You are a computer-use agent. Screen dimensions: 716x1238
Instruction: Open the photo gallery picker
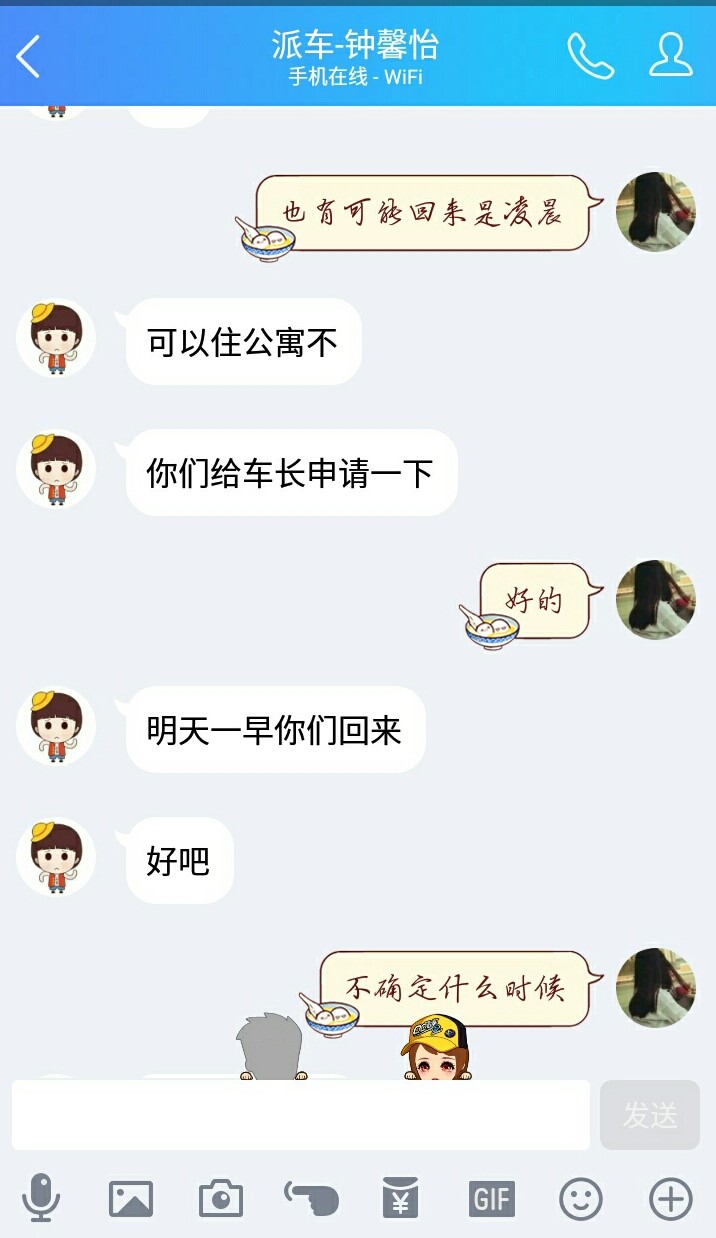[x=131, y=1198]
